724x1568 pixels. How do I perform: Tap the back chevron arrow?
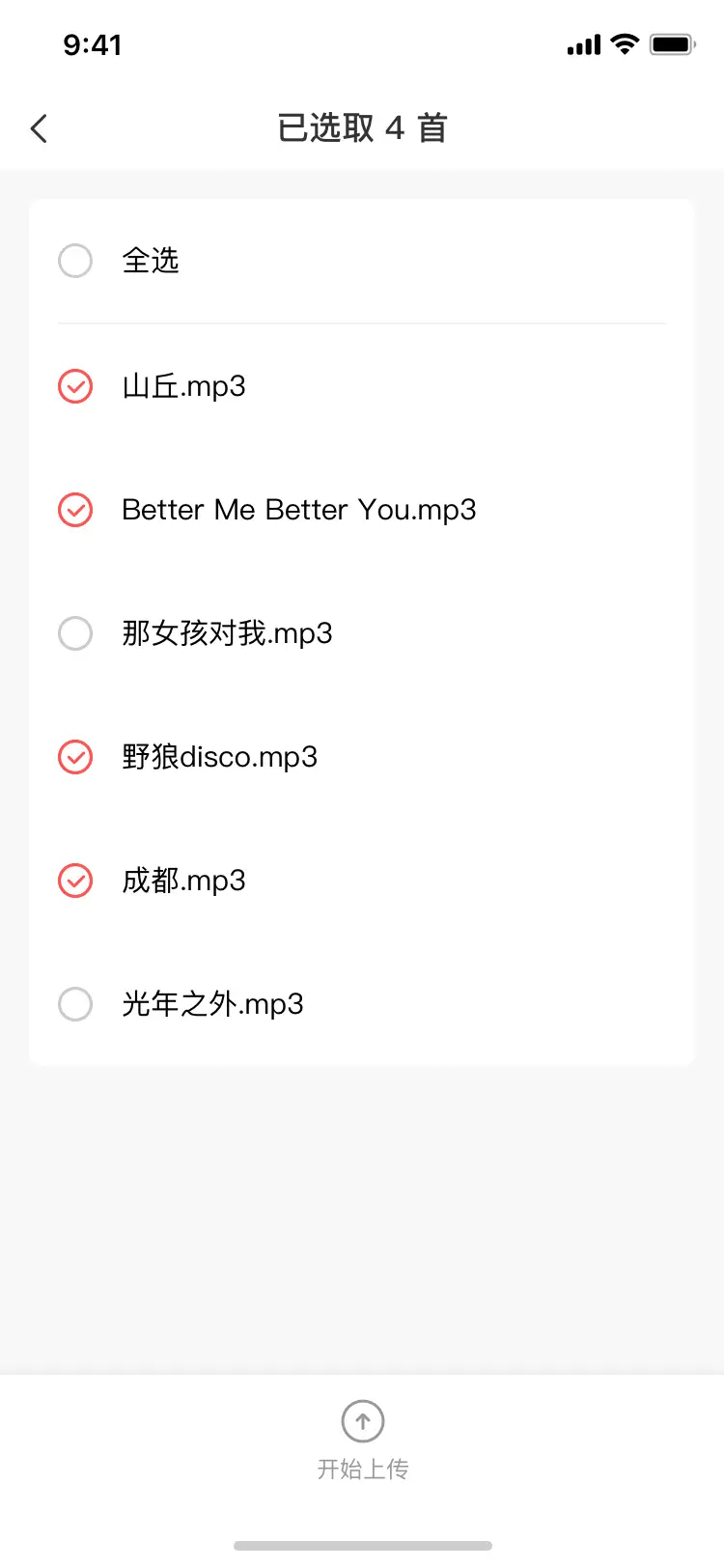[x=38, y=127]
